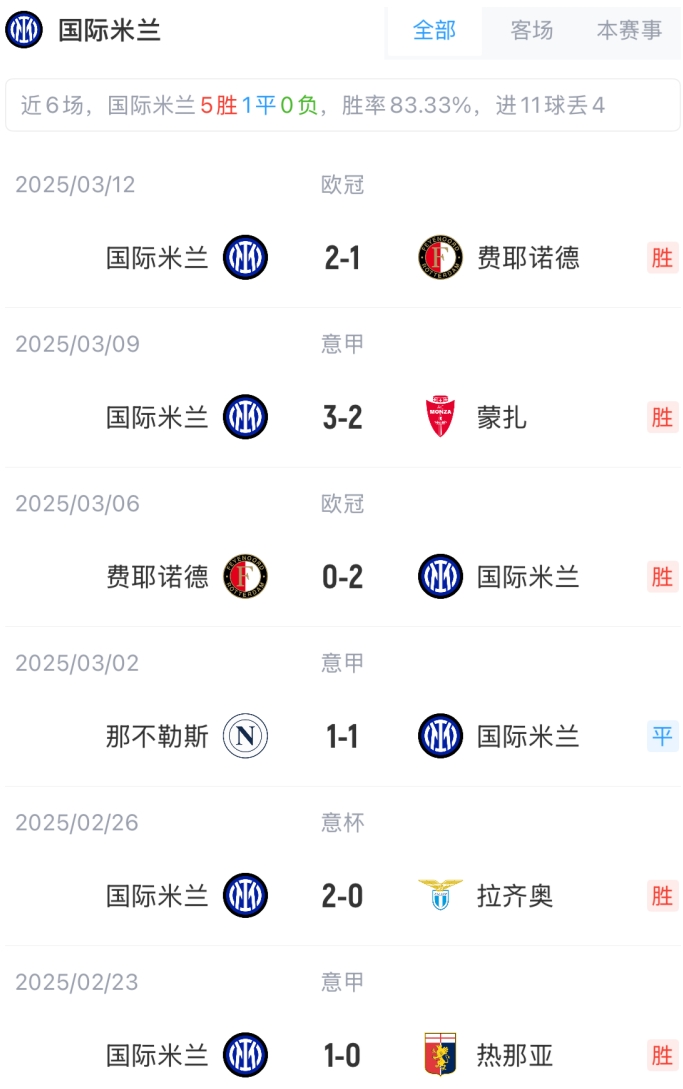The image size is (683, 1089).
Task: Show only 本赛事 matches
Action: coord(629,31)
